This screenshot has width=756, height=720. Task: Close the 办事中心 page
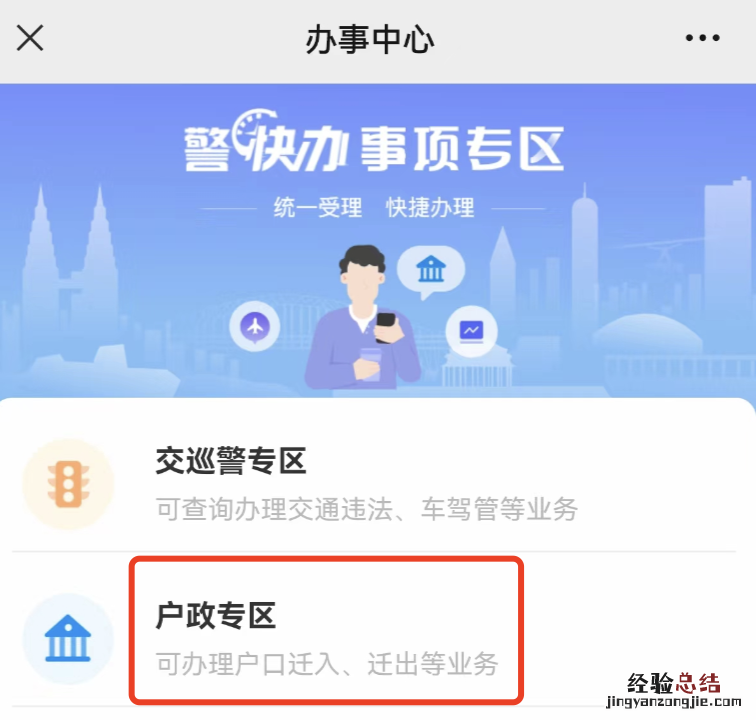(x=31, y=39)
